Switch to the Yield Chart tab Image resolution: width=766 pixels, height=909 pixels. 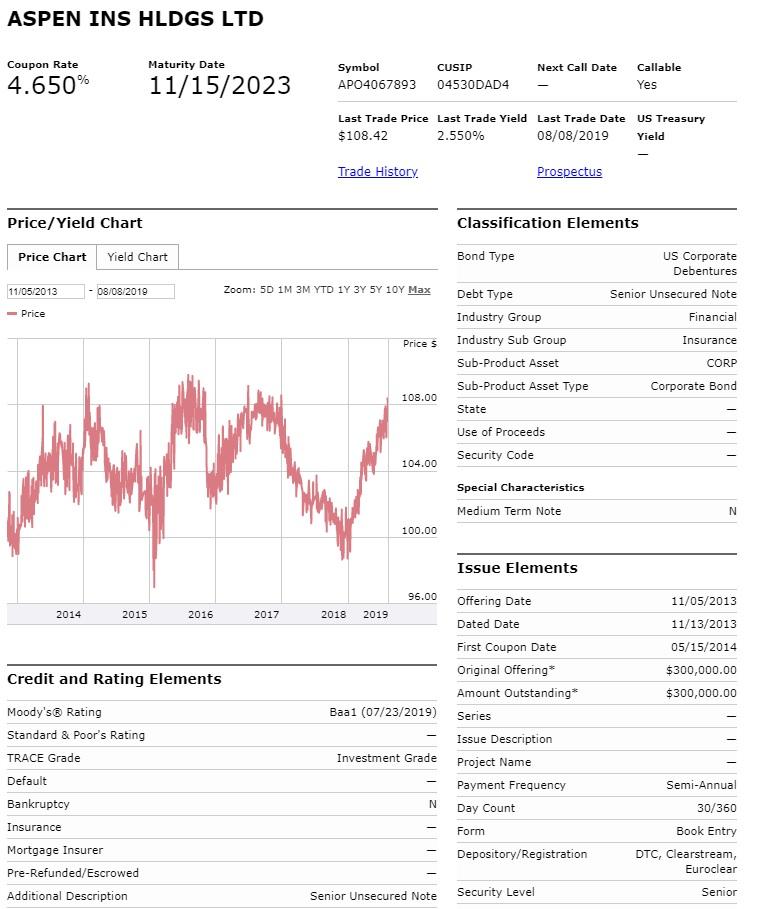(x=137, y=257)
